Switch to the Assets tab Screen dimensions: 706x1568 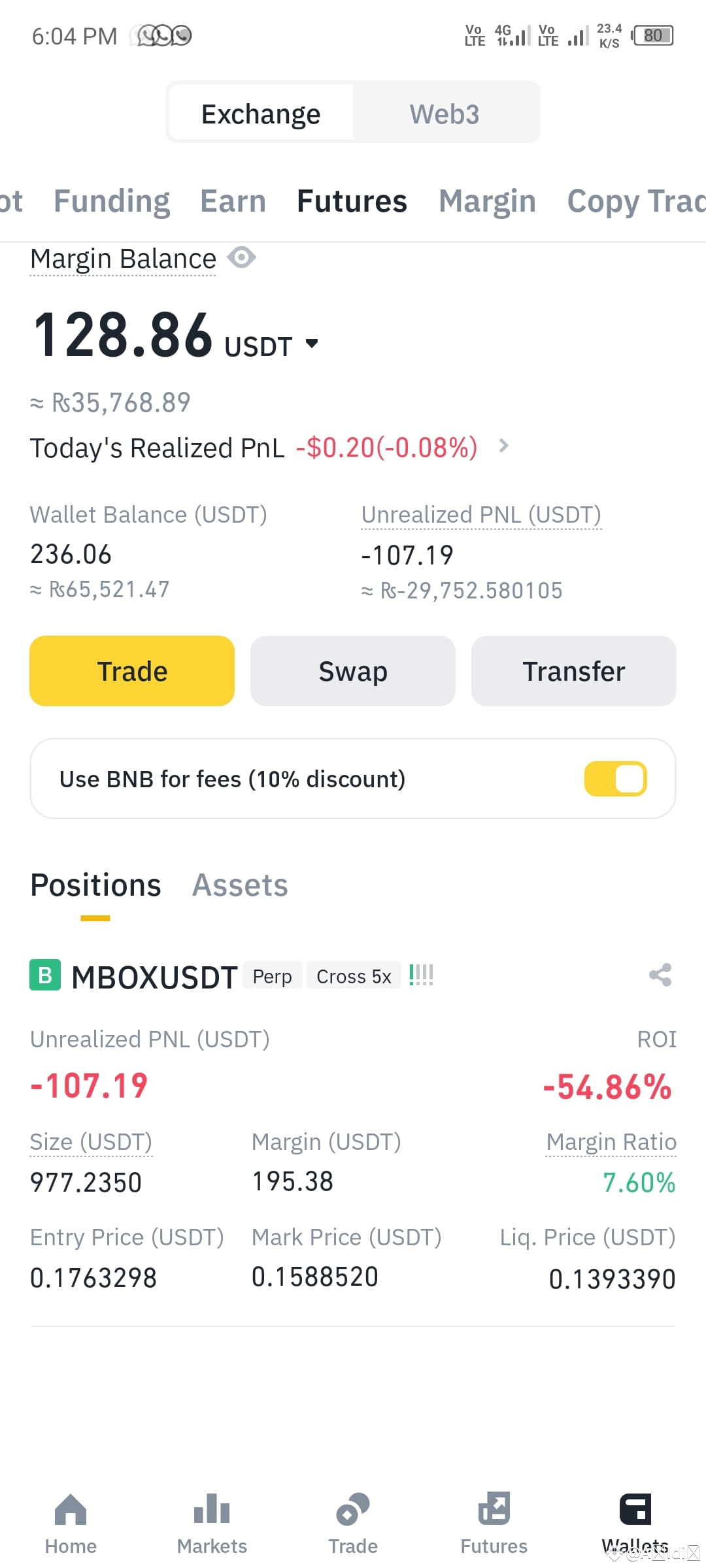(x=240, y=885)
